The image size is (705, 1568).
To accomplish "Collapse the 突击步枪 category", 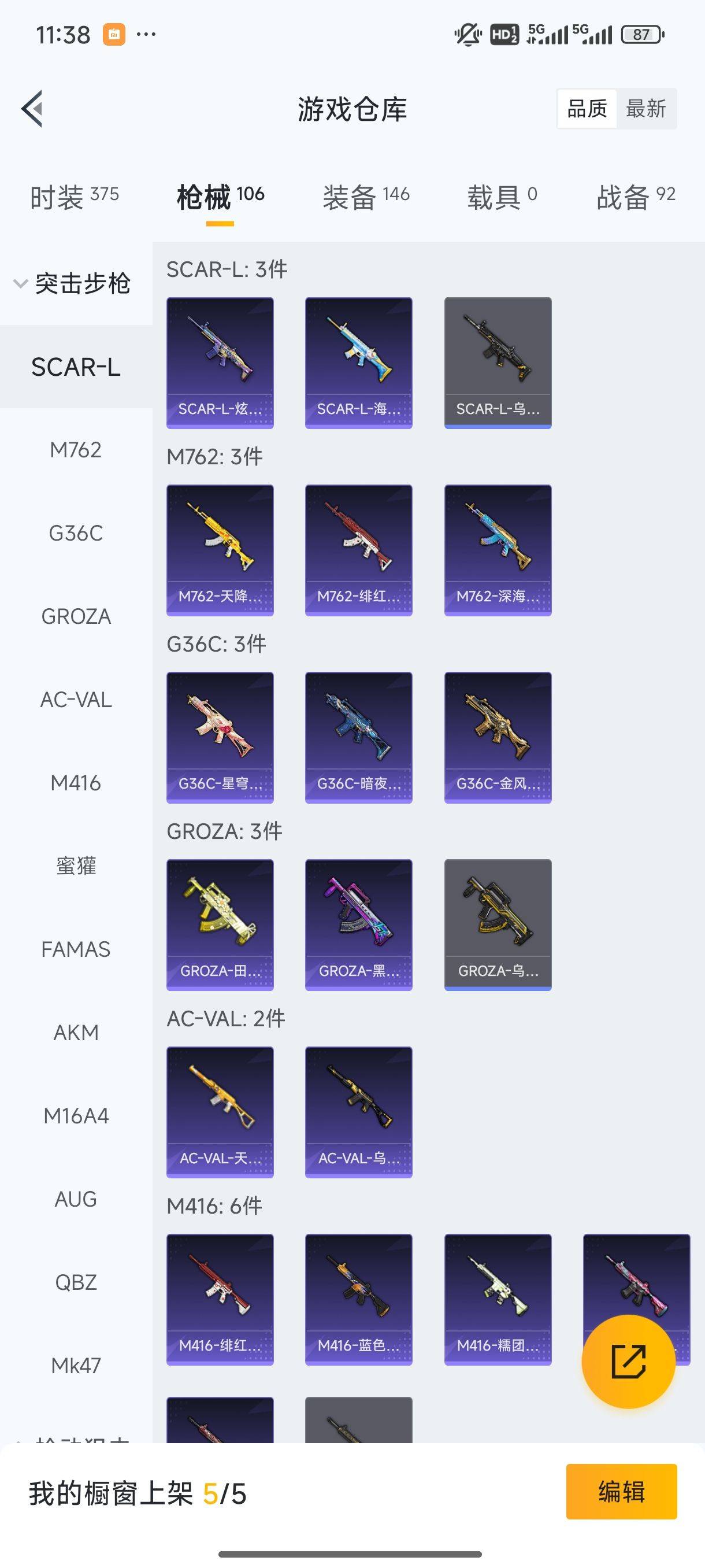I will pos(73,284).
